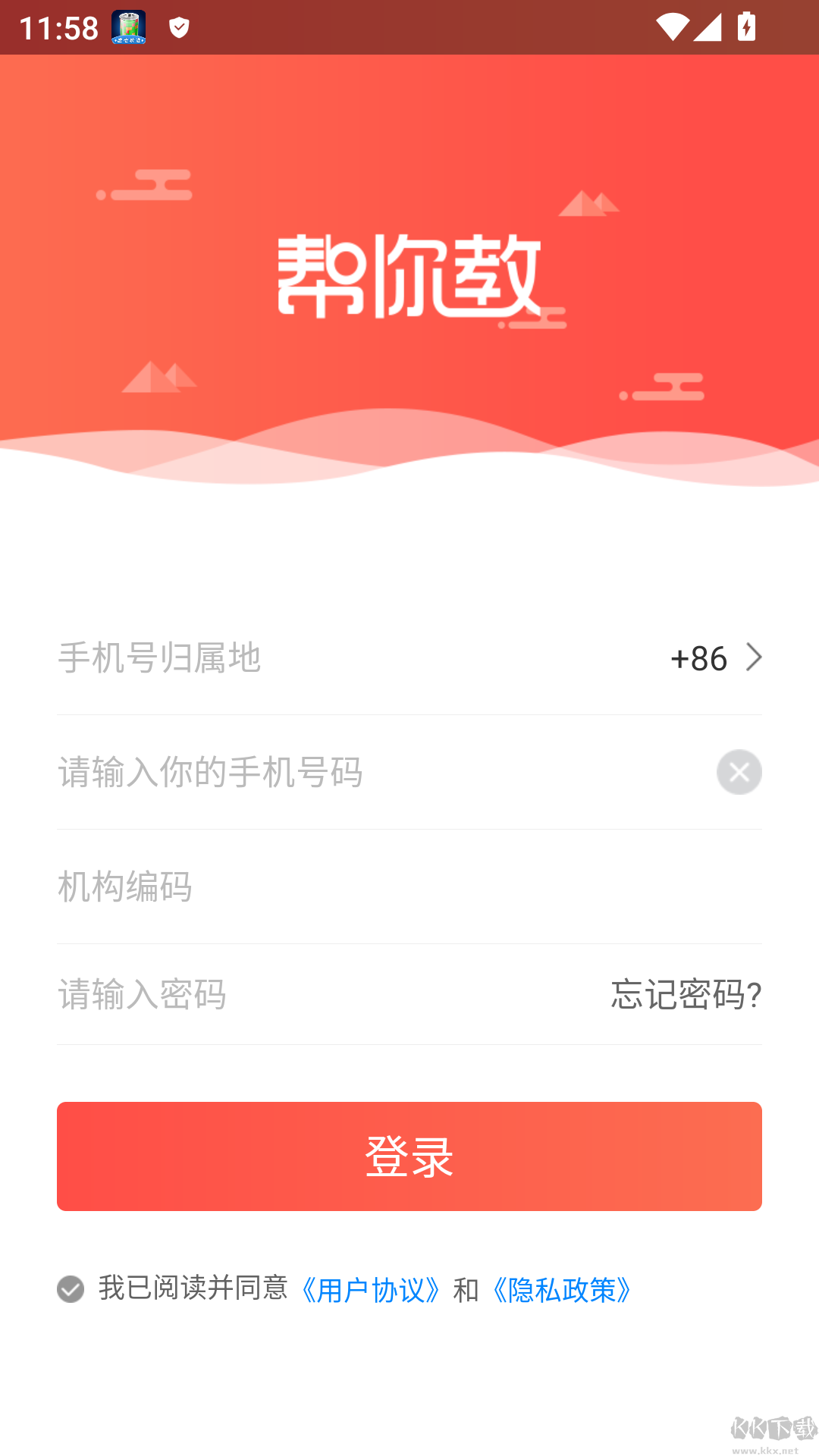Tap the clock showing 11:58

59,27
